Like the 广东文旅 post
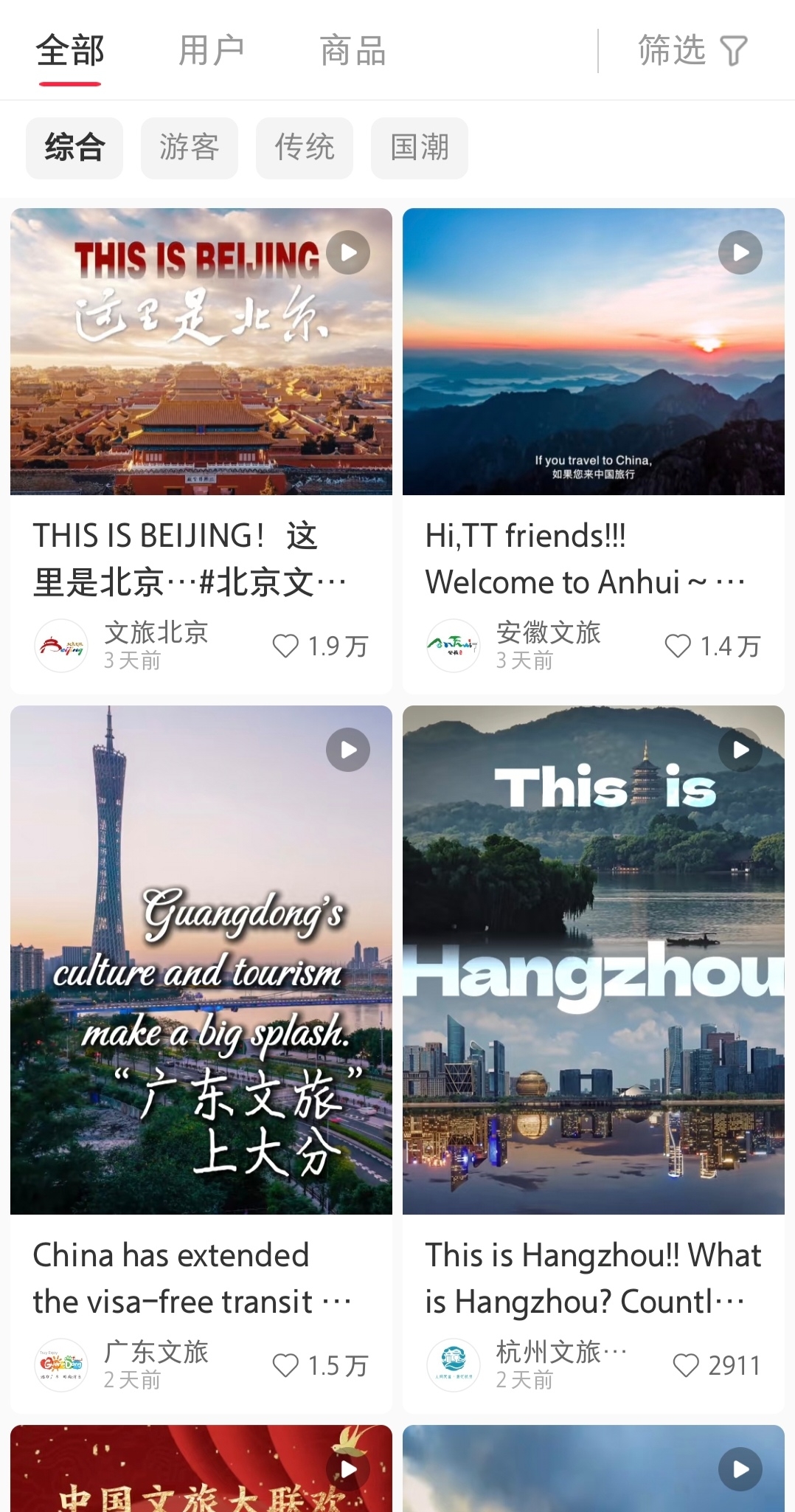 tap(286, 1366)
